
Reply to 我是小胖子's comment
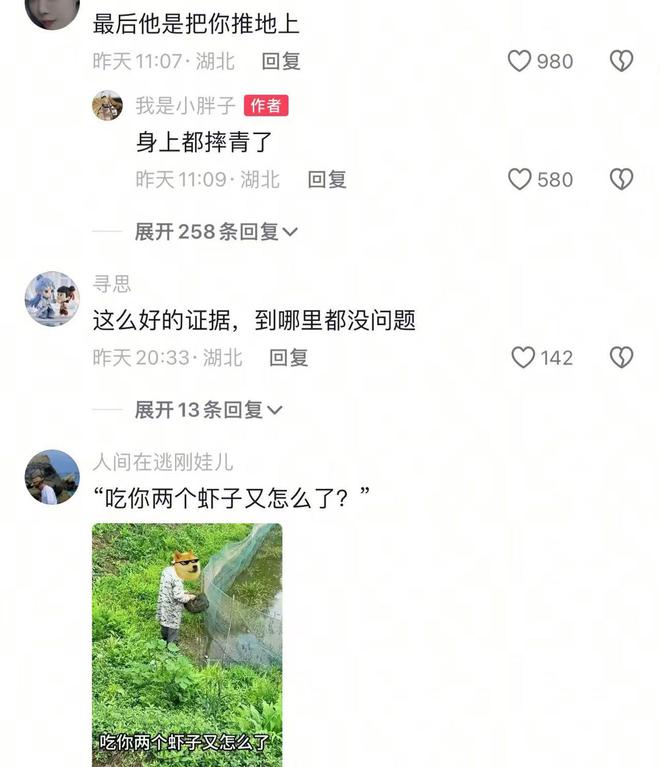(x=327, y=179)
